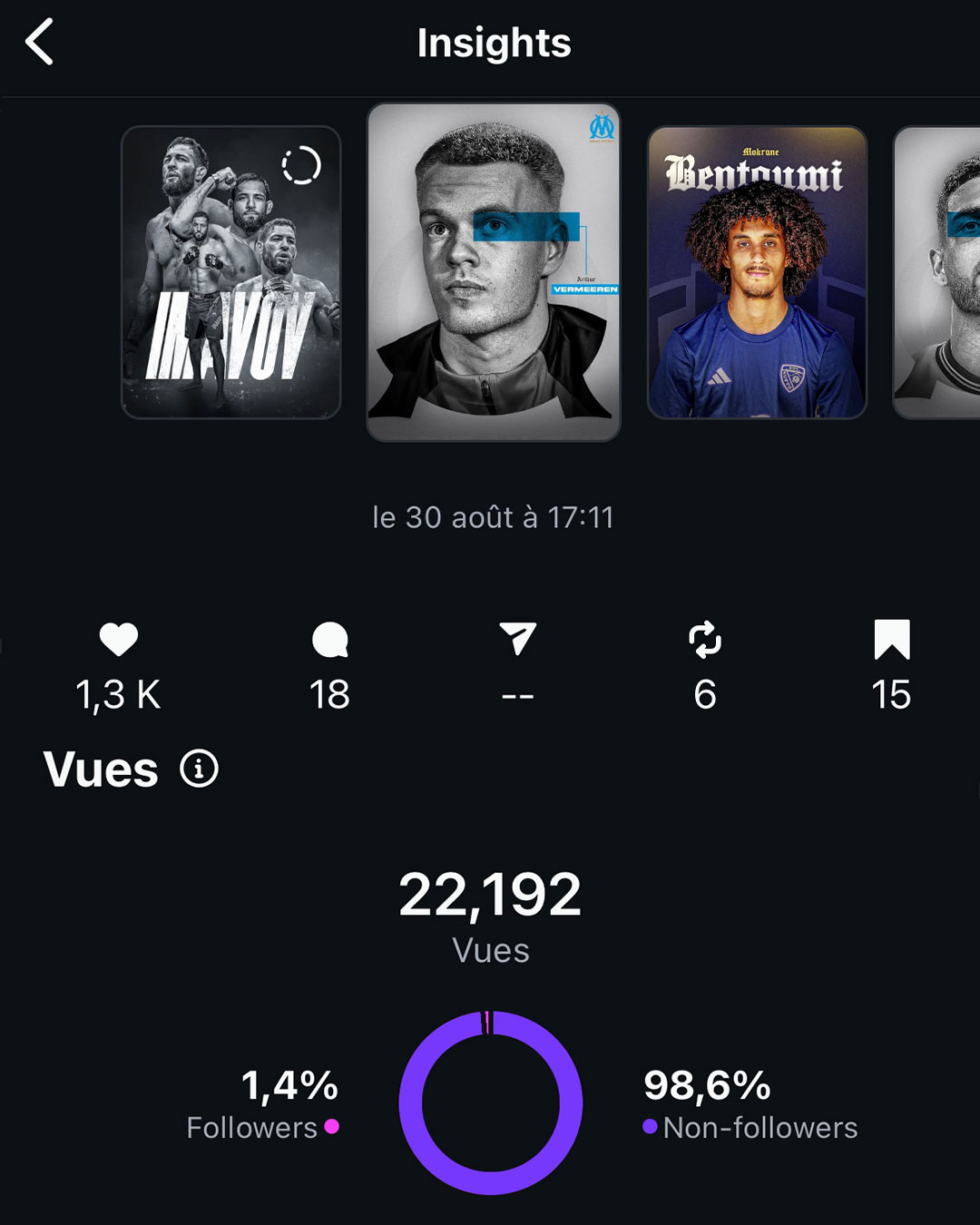Open the info tooltip next to Vues
Image resolution: width=980 pixels, height=1225 pixels.
click(198, 769)
